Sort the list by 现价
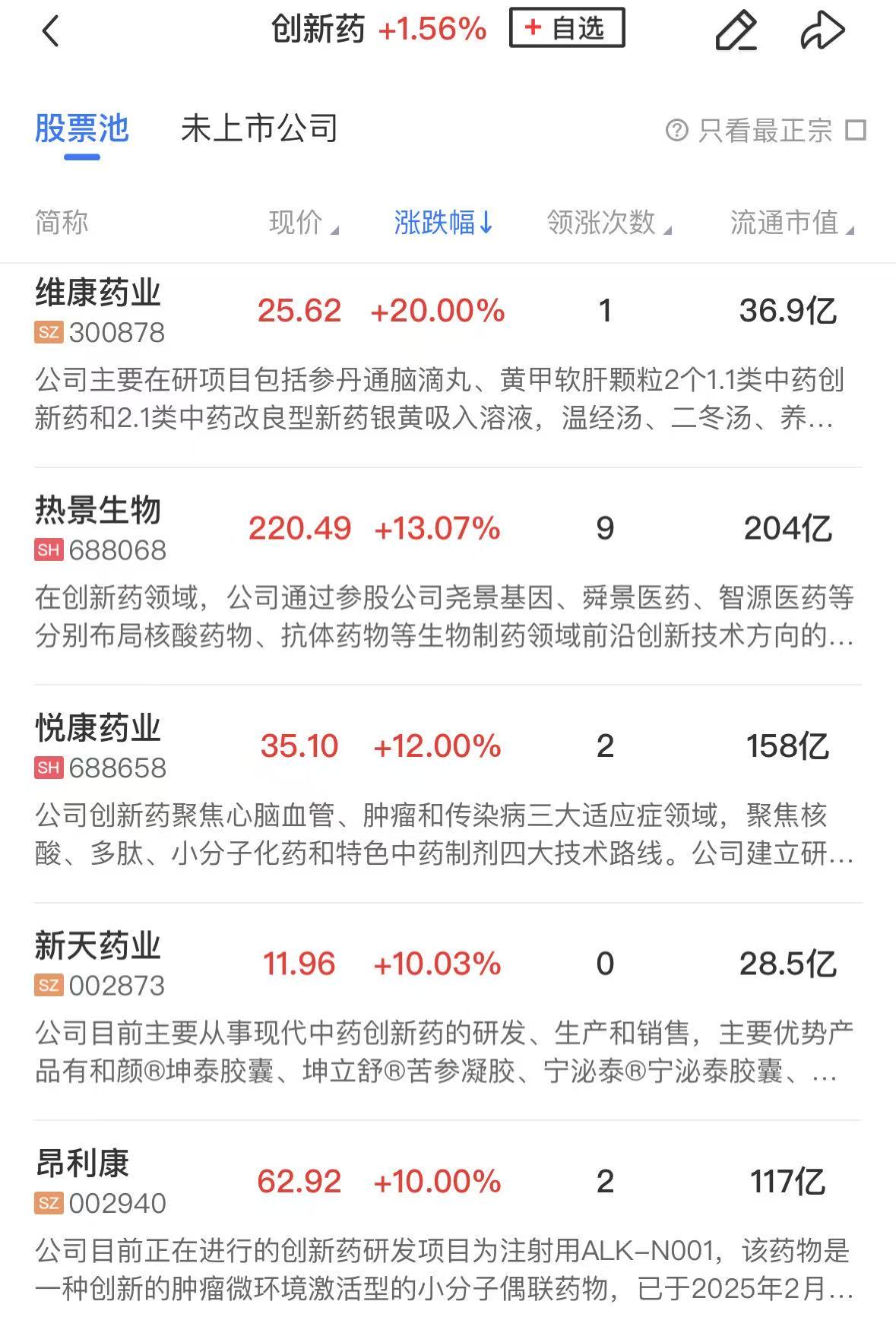 pos(302,223)
